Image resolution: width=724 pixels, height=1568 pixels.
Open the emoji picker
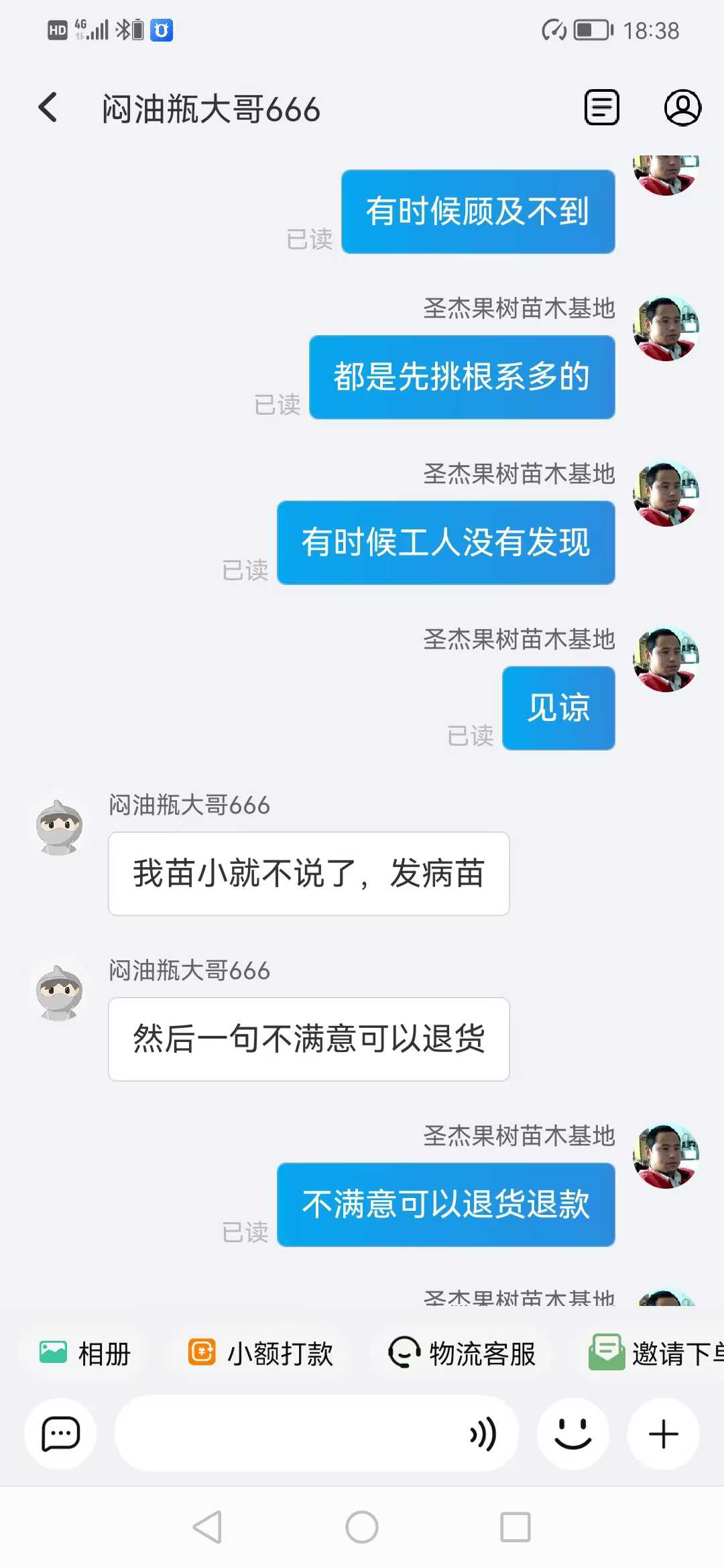tap(573, 1434)
